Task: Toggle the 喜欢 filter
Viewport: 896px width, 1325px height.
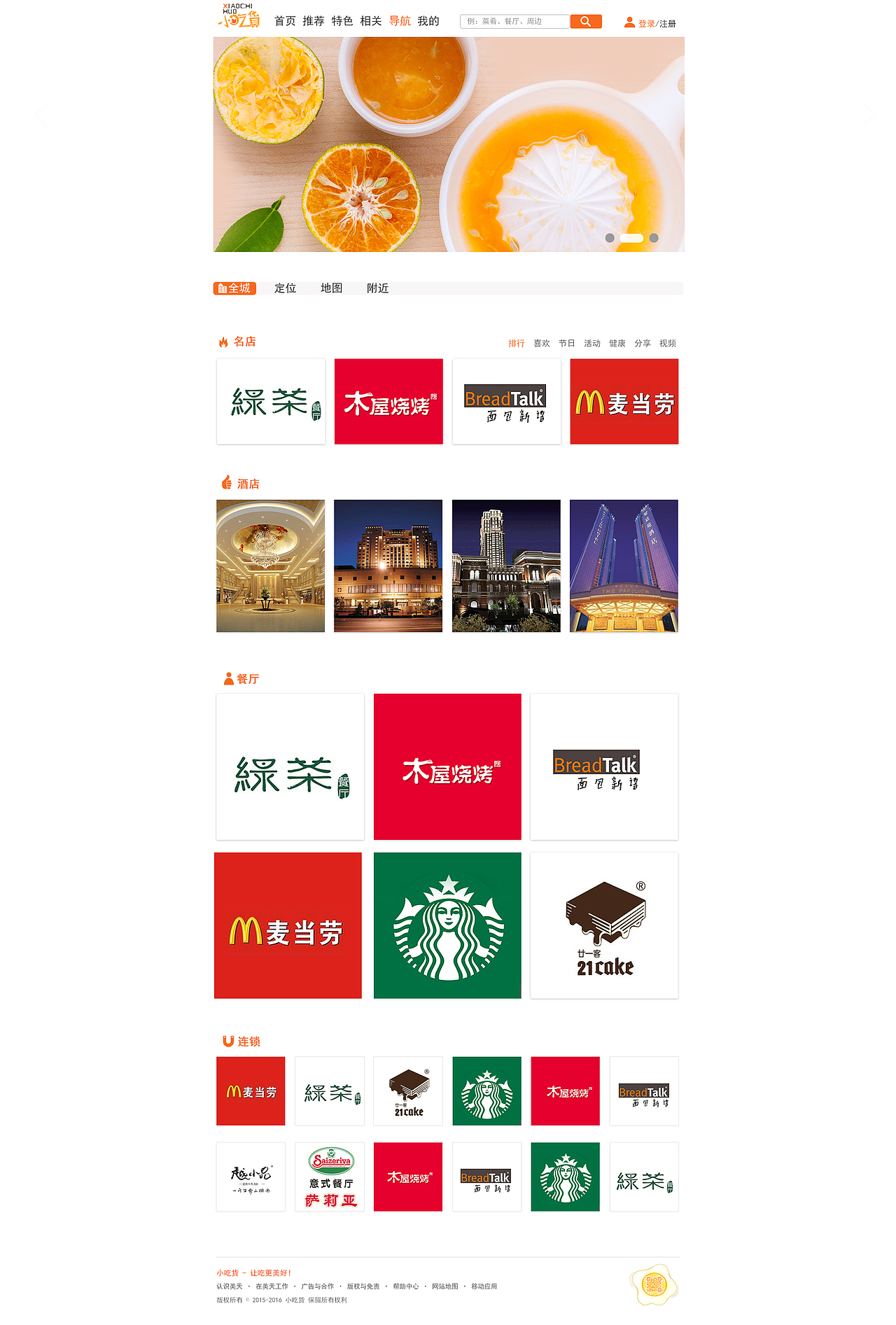Action: click(x=540, y=343)
